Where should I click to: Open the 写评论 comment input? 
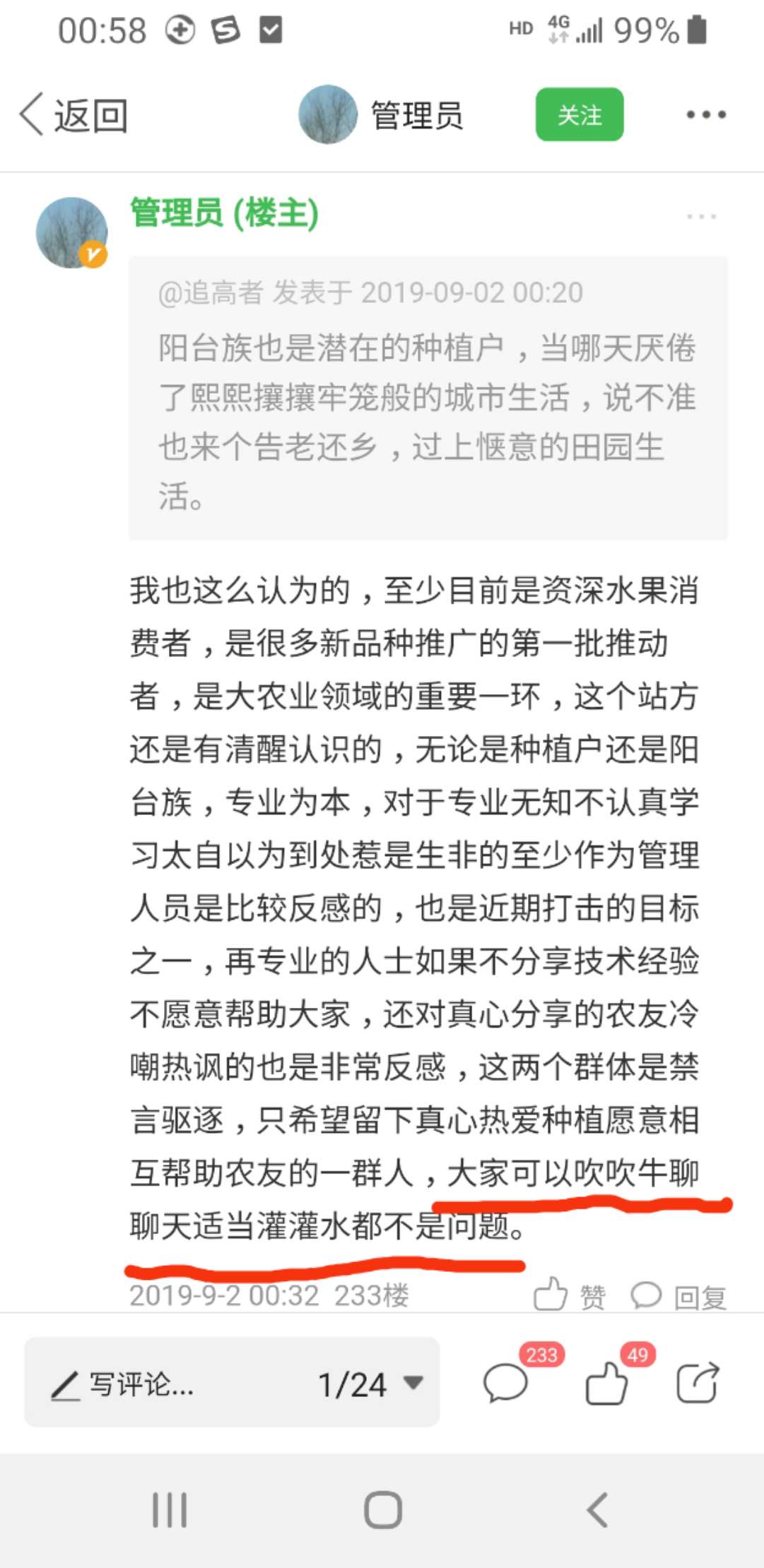[141, 1384]
